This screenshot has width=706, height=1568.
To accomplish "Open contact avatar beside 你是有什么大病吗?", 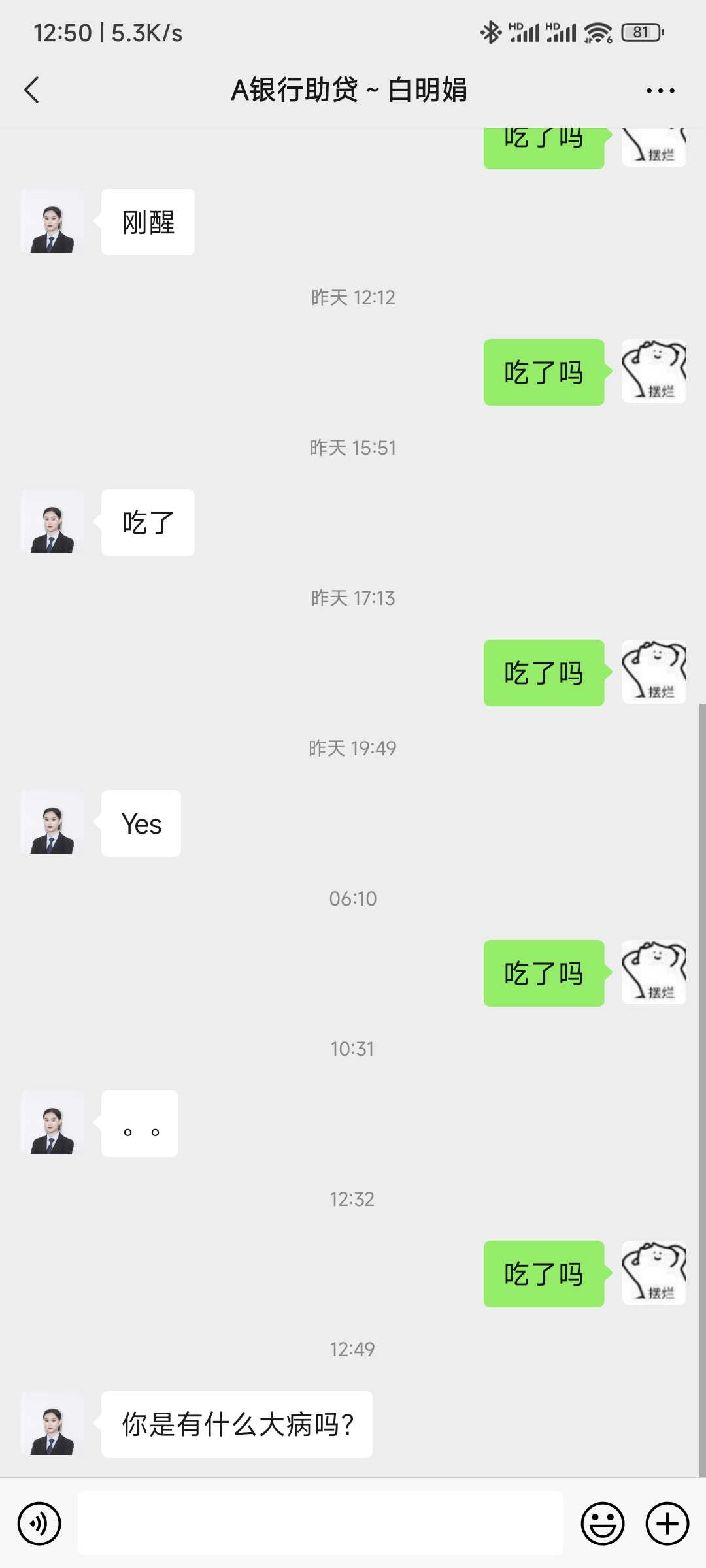I will [52, 1424].
